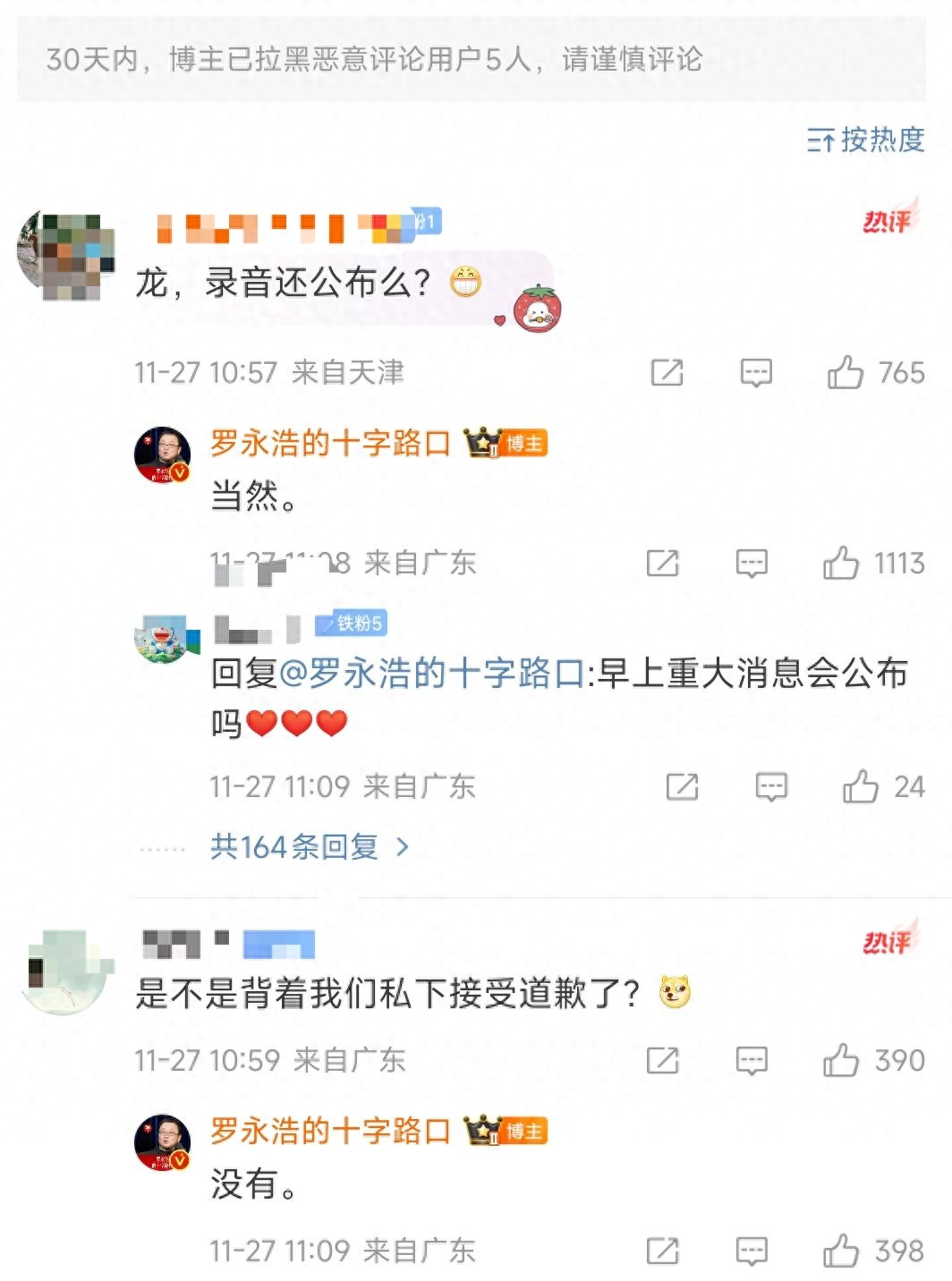Reply to the blogger's 当然。 comment
The image size is (952, 1281).
pyautogui.click(x=752, y=564)
